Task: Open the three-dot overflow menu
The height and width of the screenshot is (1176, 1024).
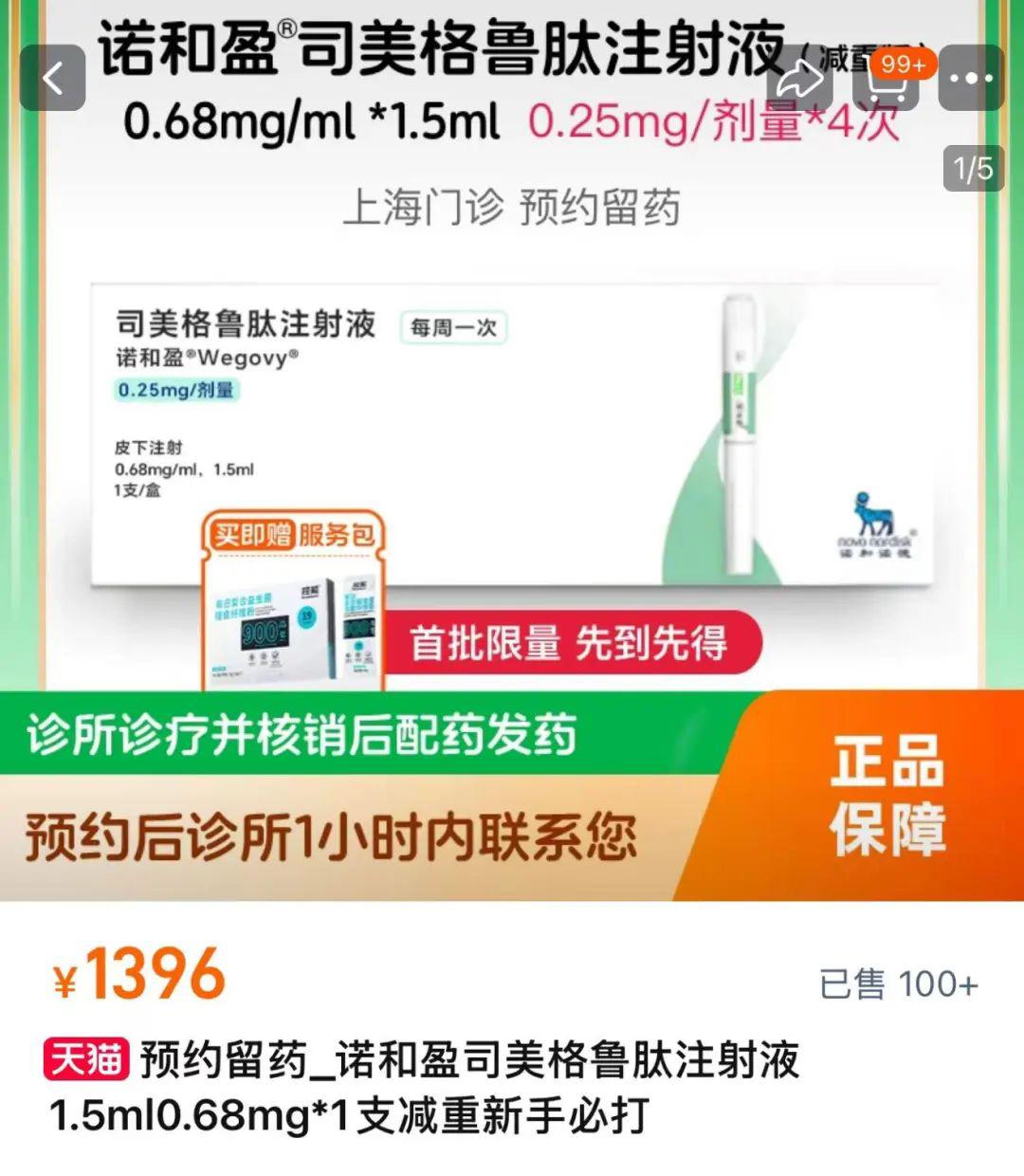Action: 971,78
